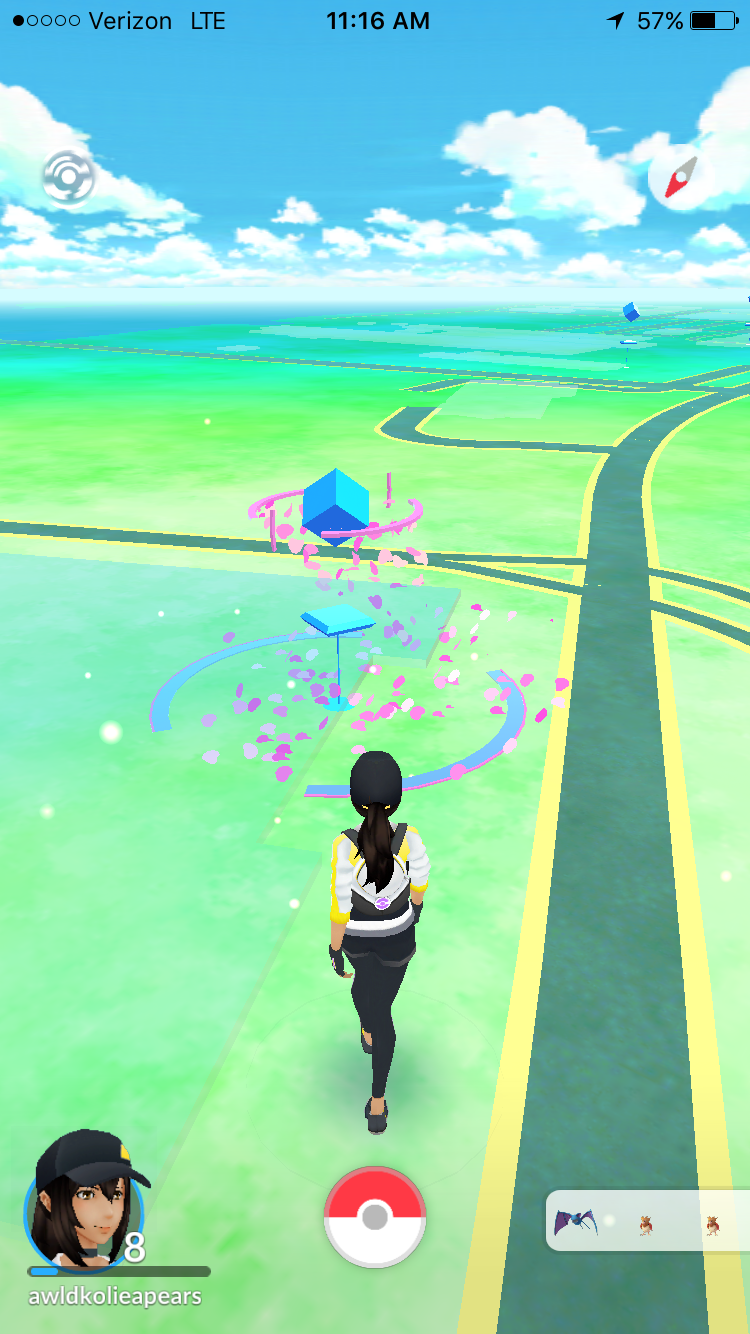The image size is (750, 1334).
Task: Open the main menu Poké Ball button
Action: (x=375, y=1217)
